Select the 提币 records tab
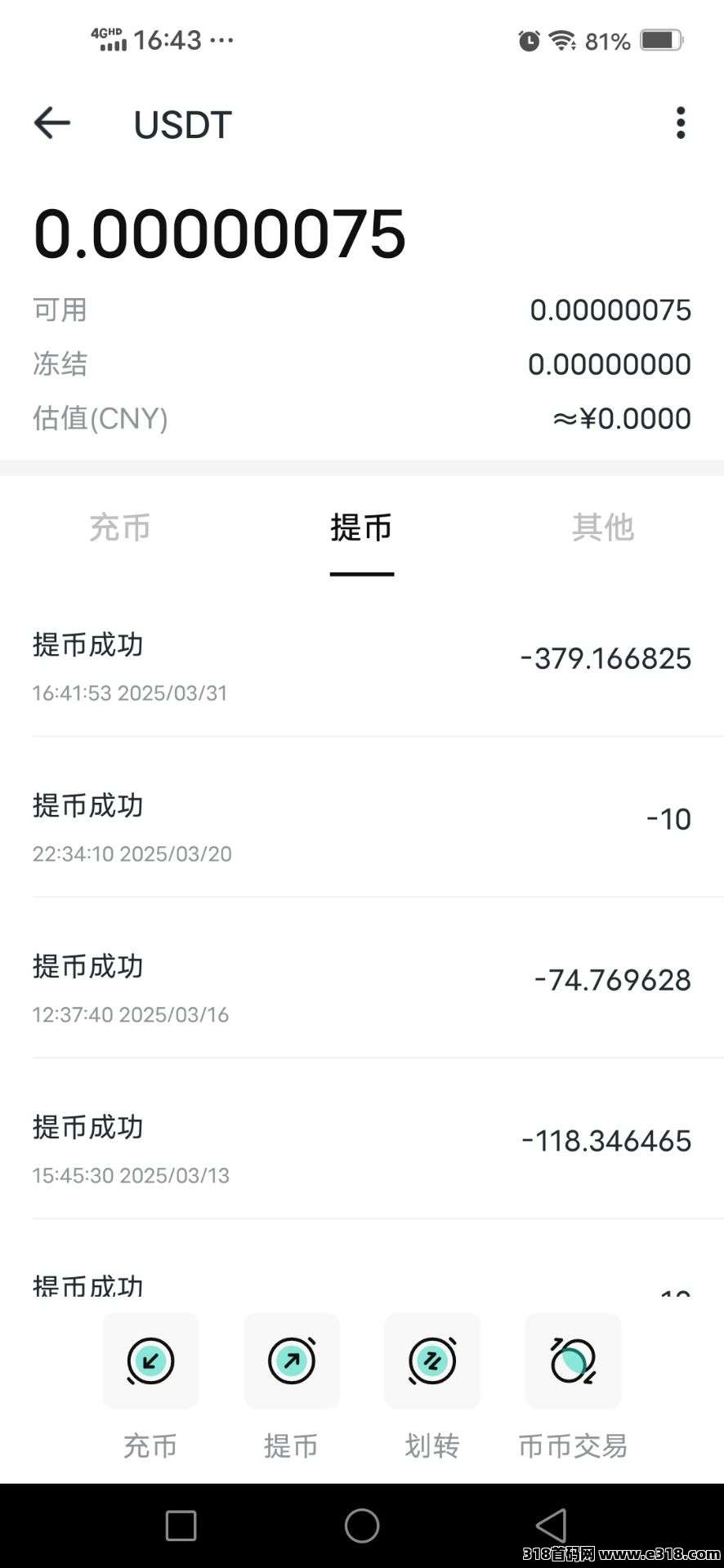Viewport: 724px width, 1568px height. tap(361, 528)
